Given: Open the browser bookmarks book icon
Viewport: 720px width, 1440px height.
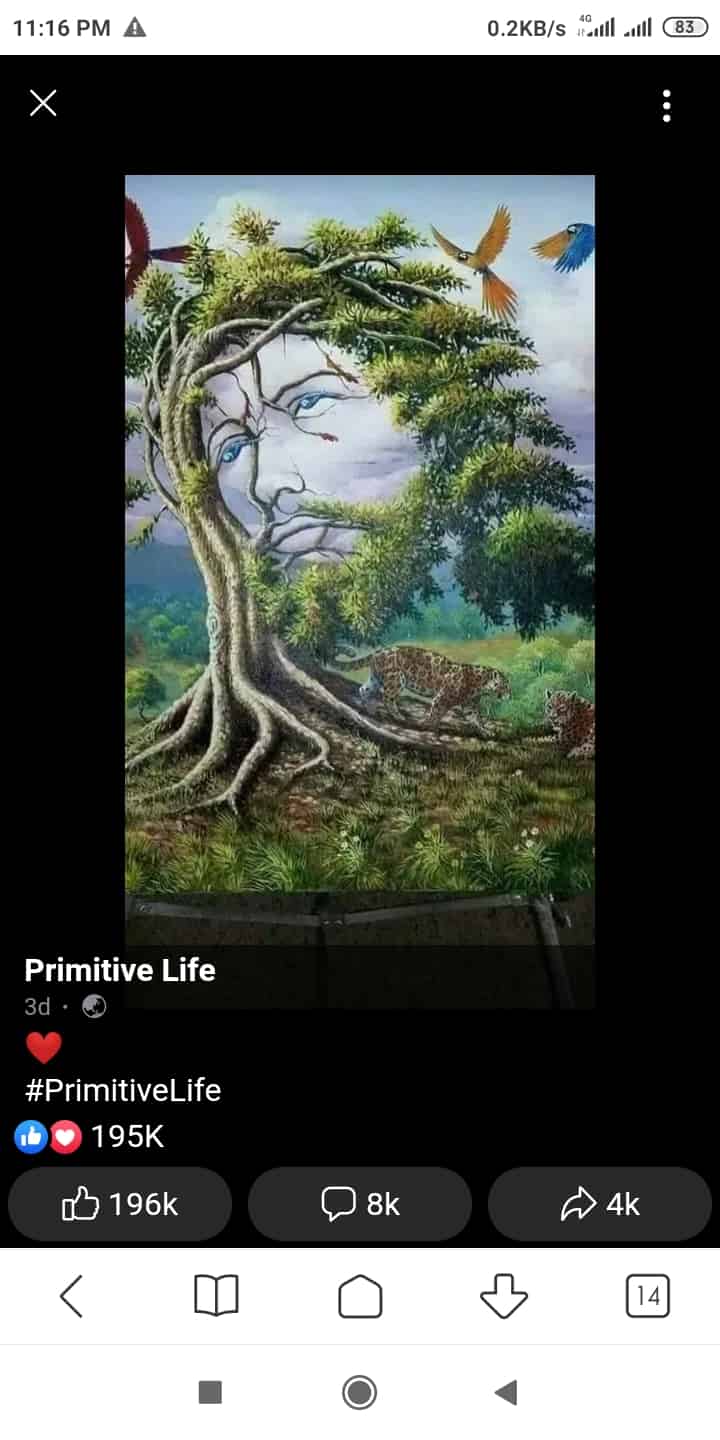Looking at the screenshot, I should pos(216,1297).
